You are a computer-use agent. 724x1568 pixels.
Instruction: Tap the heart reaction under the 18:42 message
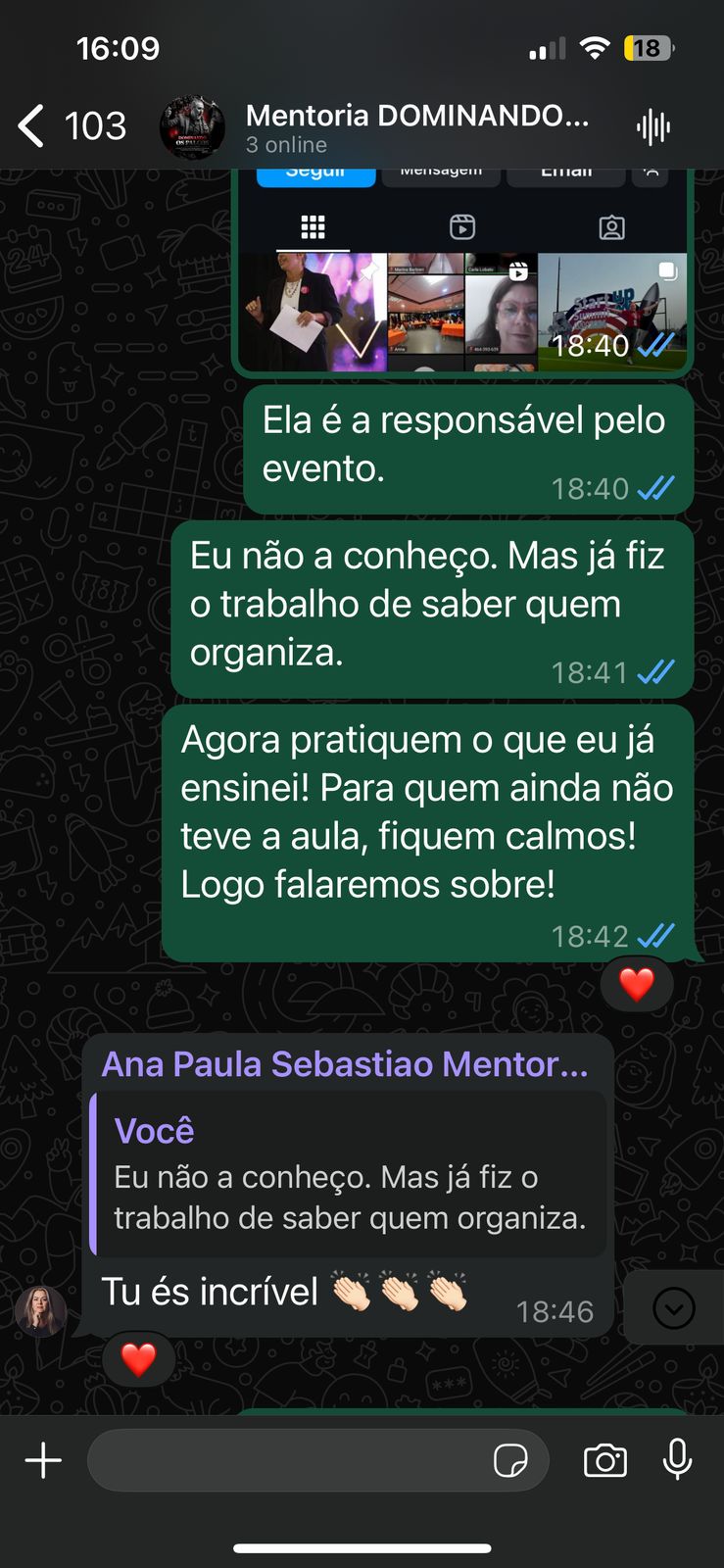(x=636, y=983)
